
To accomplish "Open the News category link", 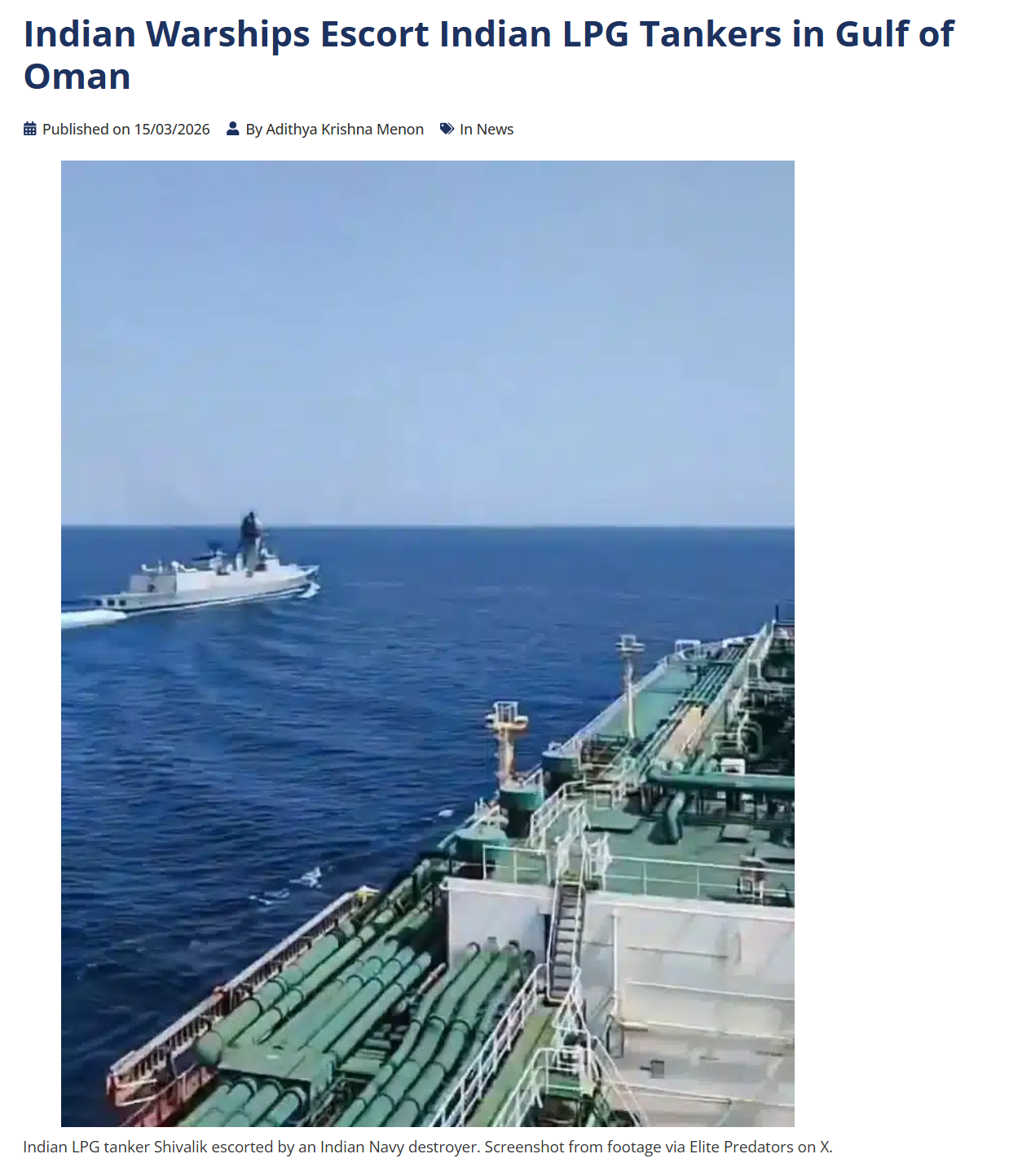I will 495,130.
